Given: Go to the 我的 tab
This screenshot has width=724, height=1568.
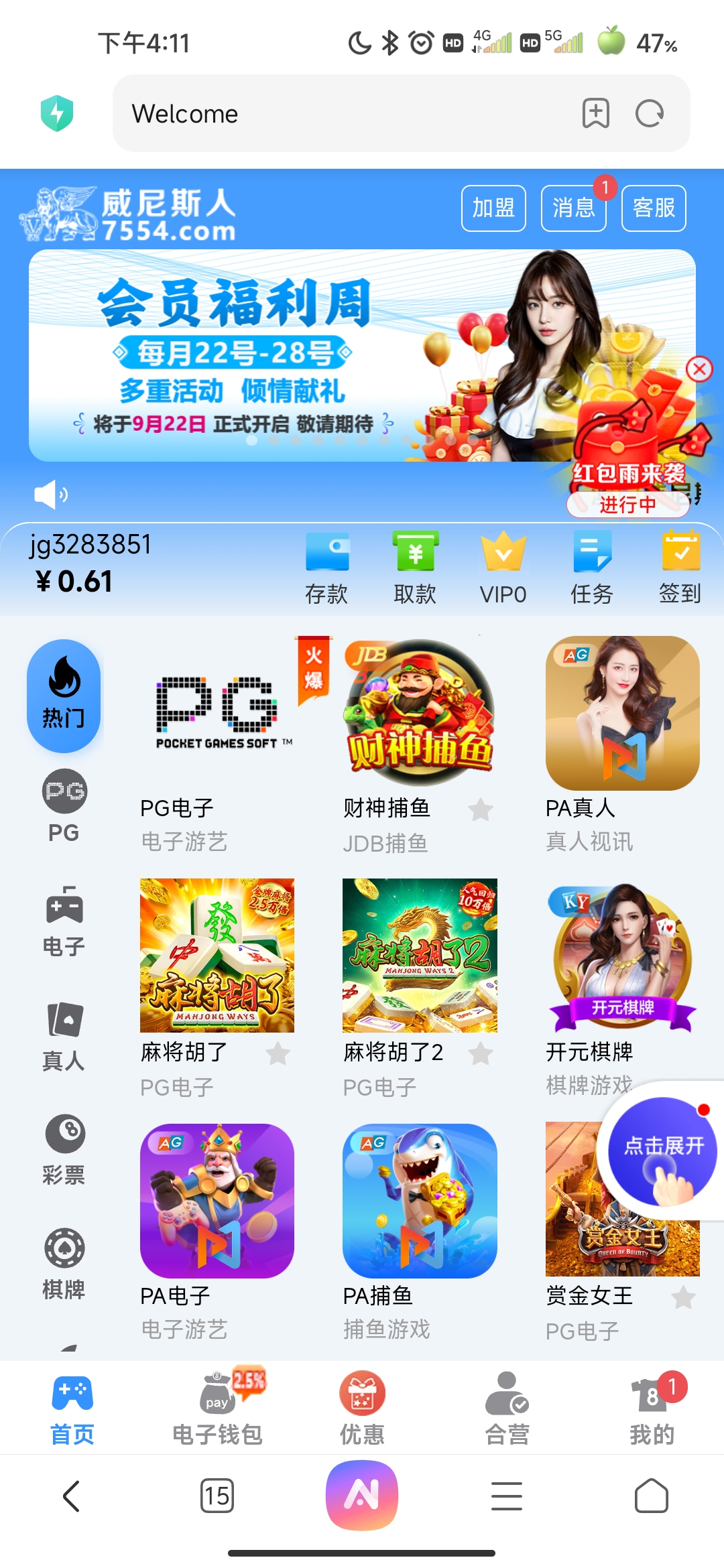Looking at the screenshot, I should tap(652, 1407).
